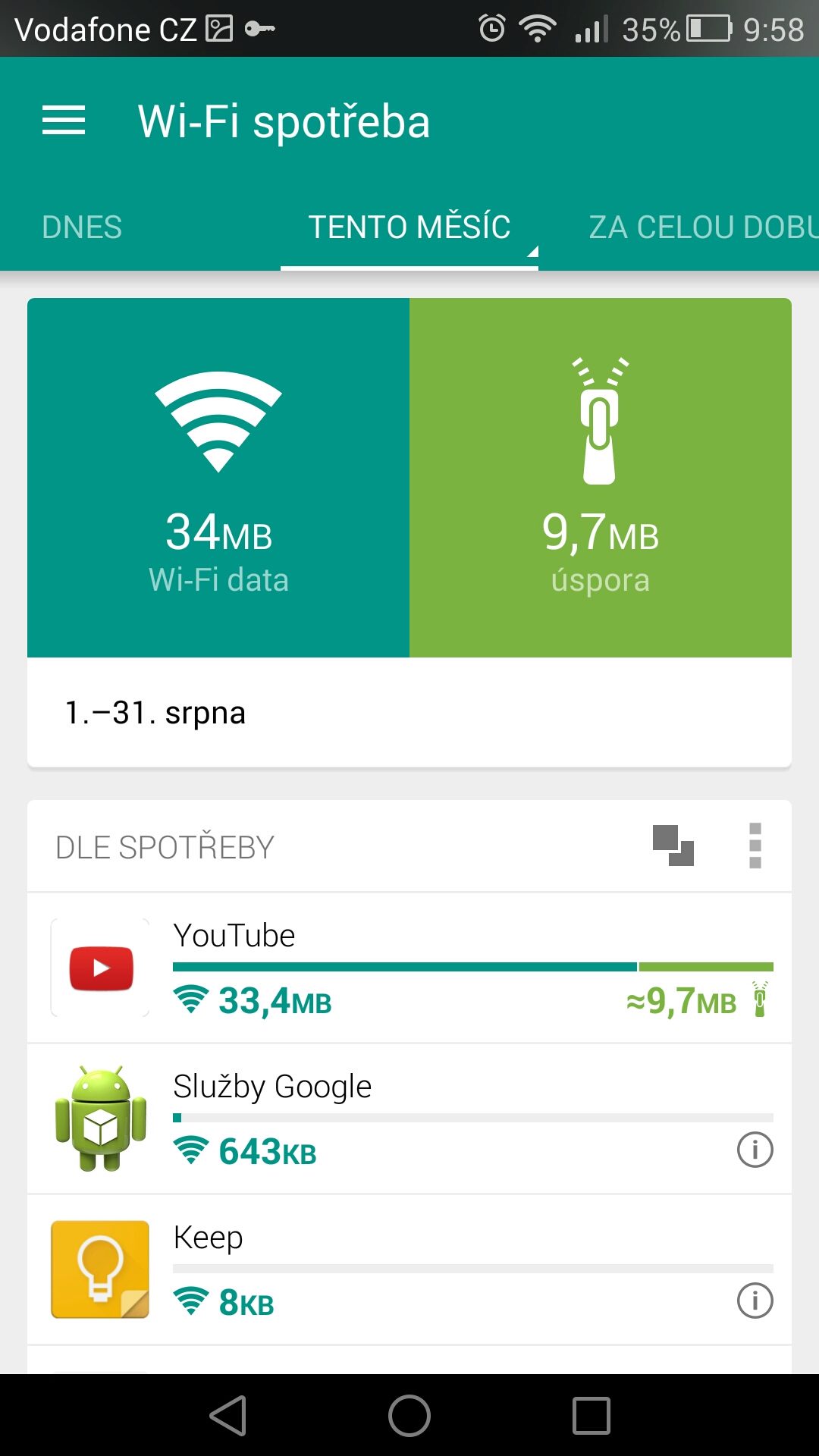The height and width of the screenshot is (1456, 819).
Task: Open the 9,7MB úspora savings tile
Action: pos(601,478)
